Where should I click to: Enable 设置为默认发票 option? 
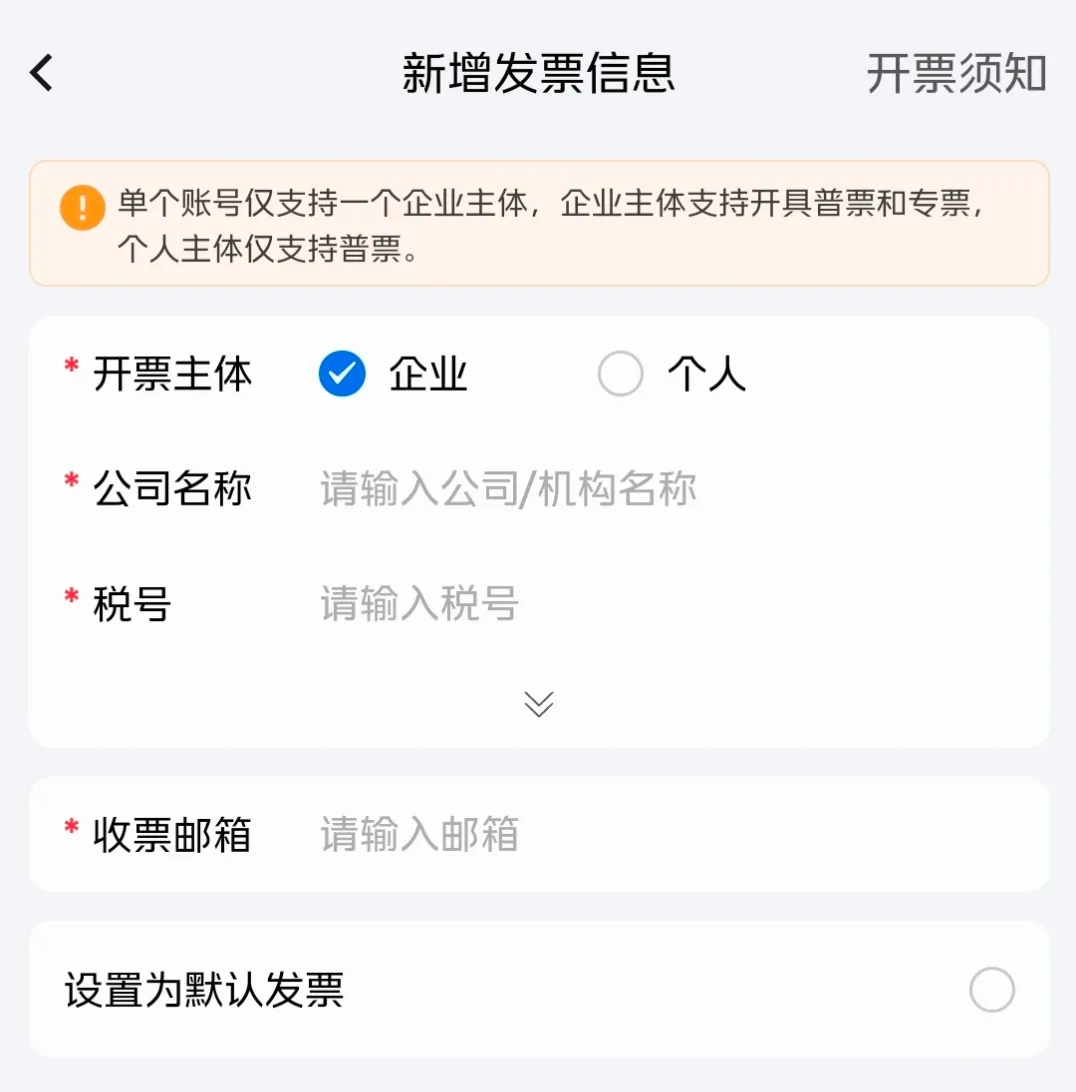point(991,990)
